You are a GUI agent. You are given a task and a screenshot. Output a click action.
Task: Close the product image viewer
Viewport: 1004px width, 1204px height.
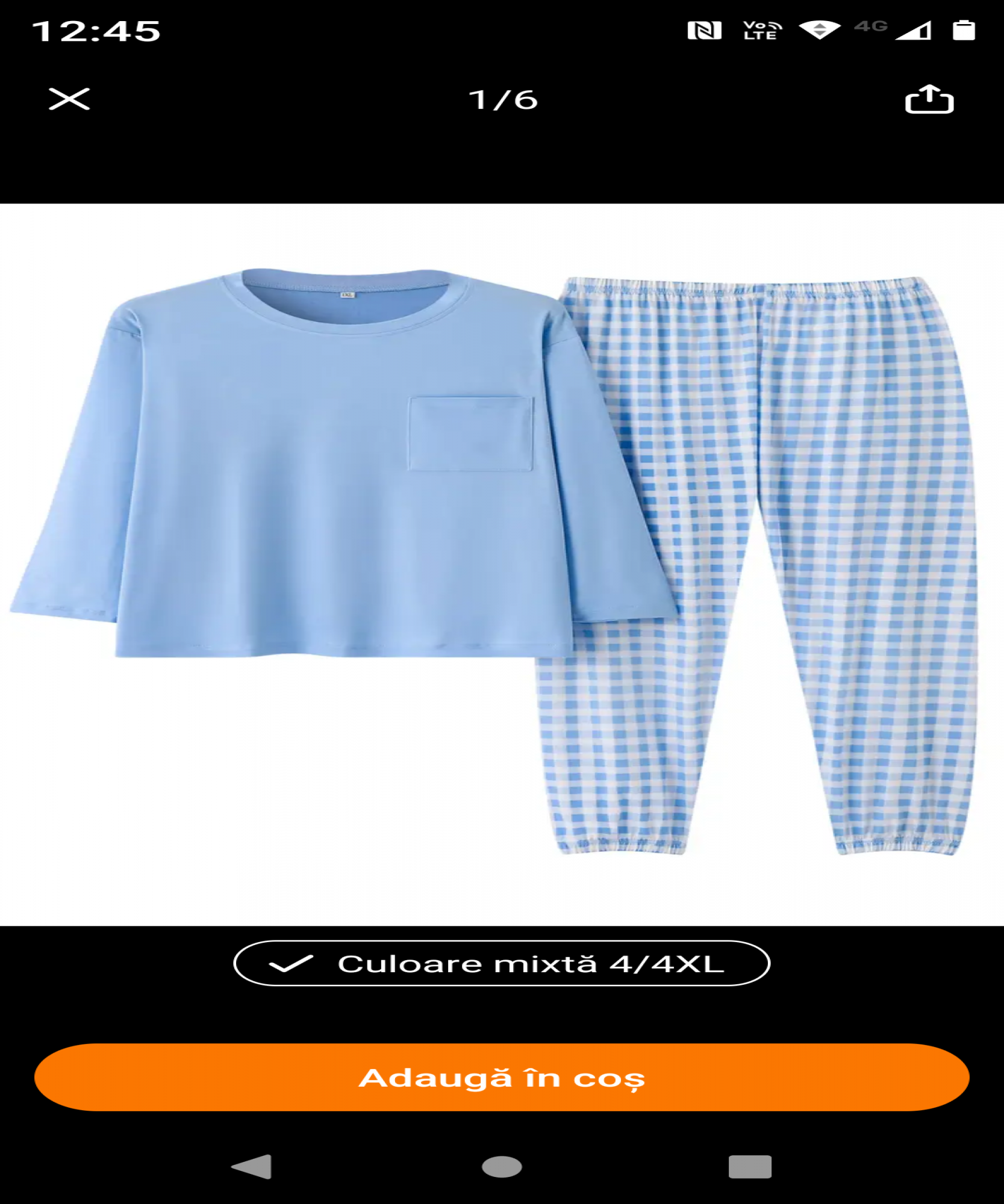click(x=69, y=99)
